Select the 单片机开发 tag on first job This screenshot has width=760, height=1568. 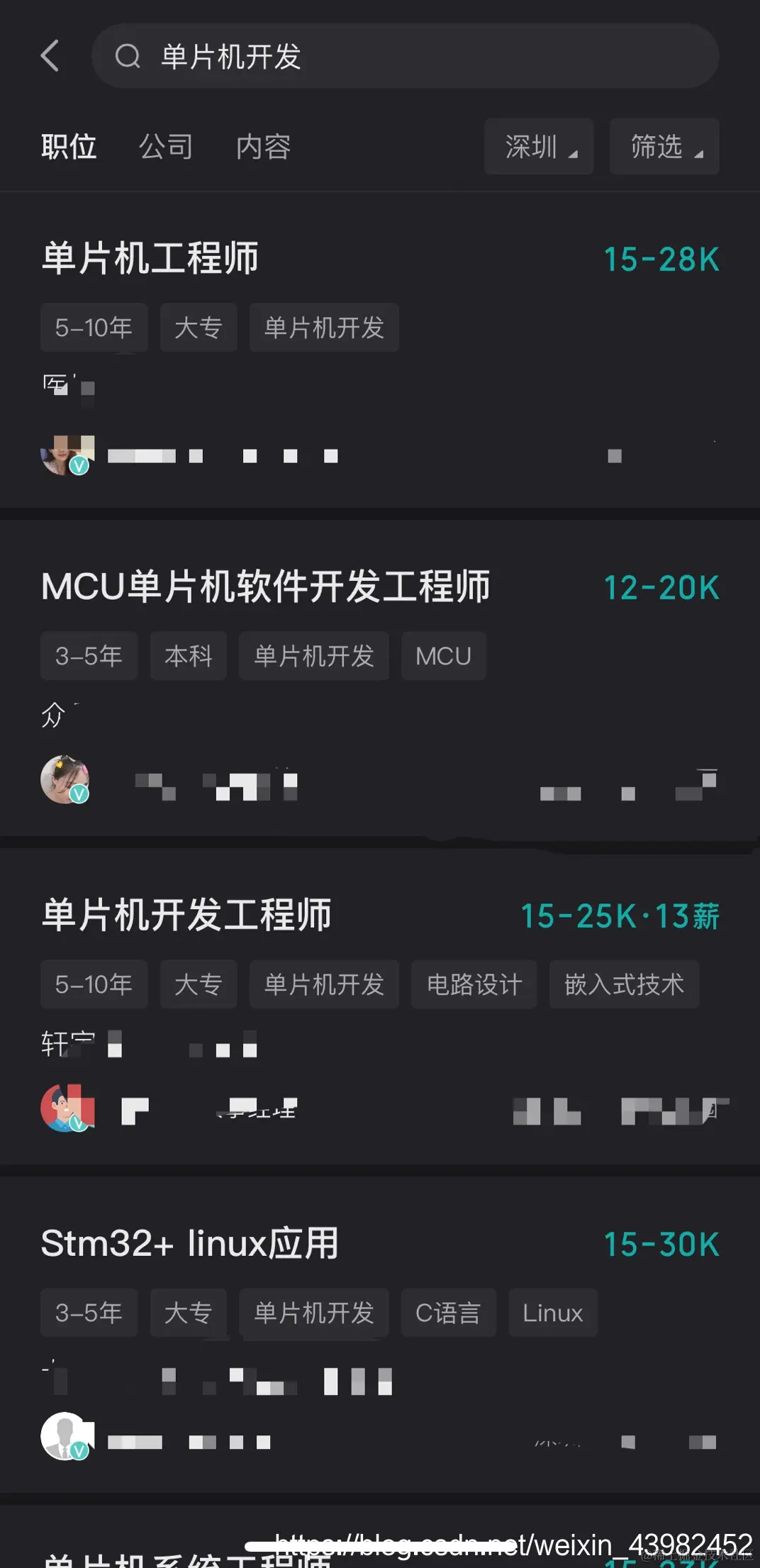323,328
